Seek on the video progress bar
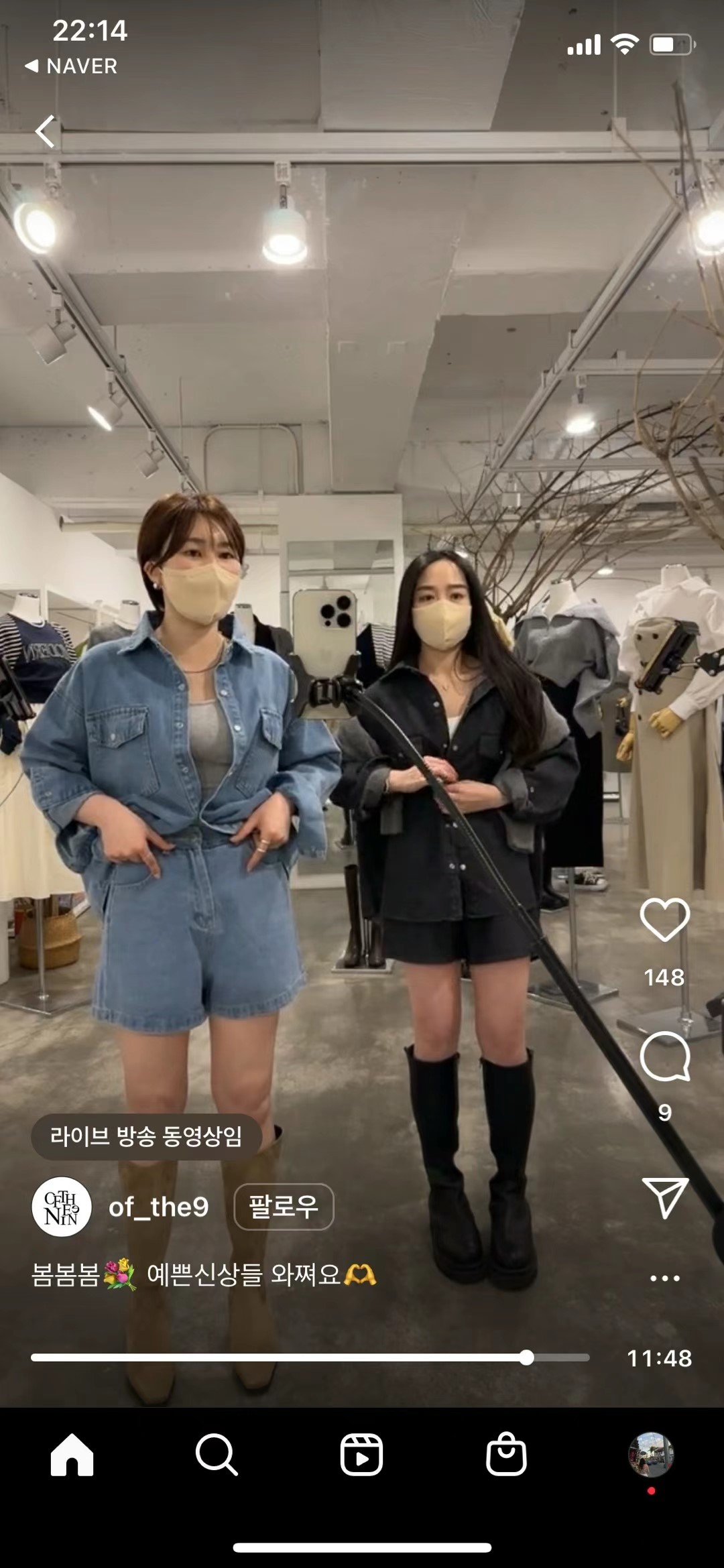The height and width of the screenshot is (1568, 724). (310, 1358)
